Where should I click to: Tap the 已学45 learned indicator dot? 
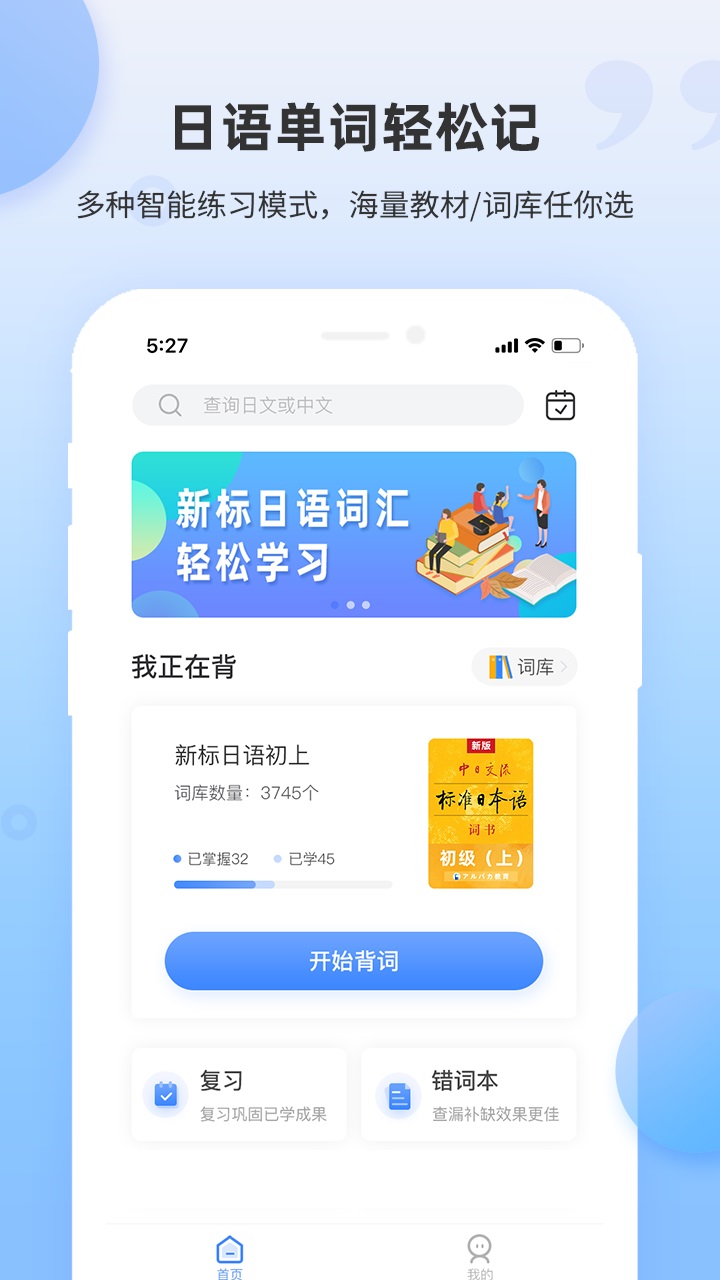coord(277,859)
